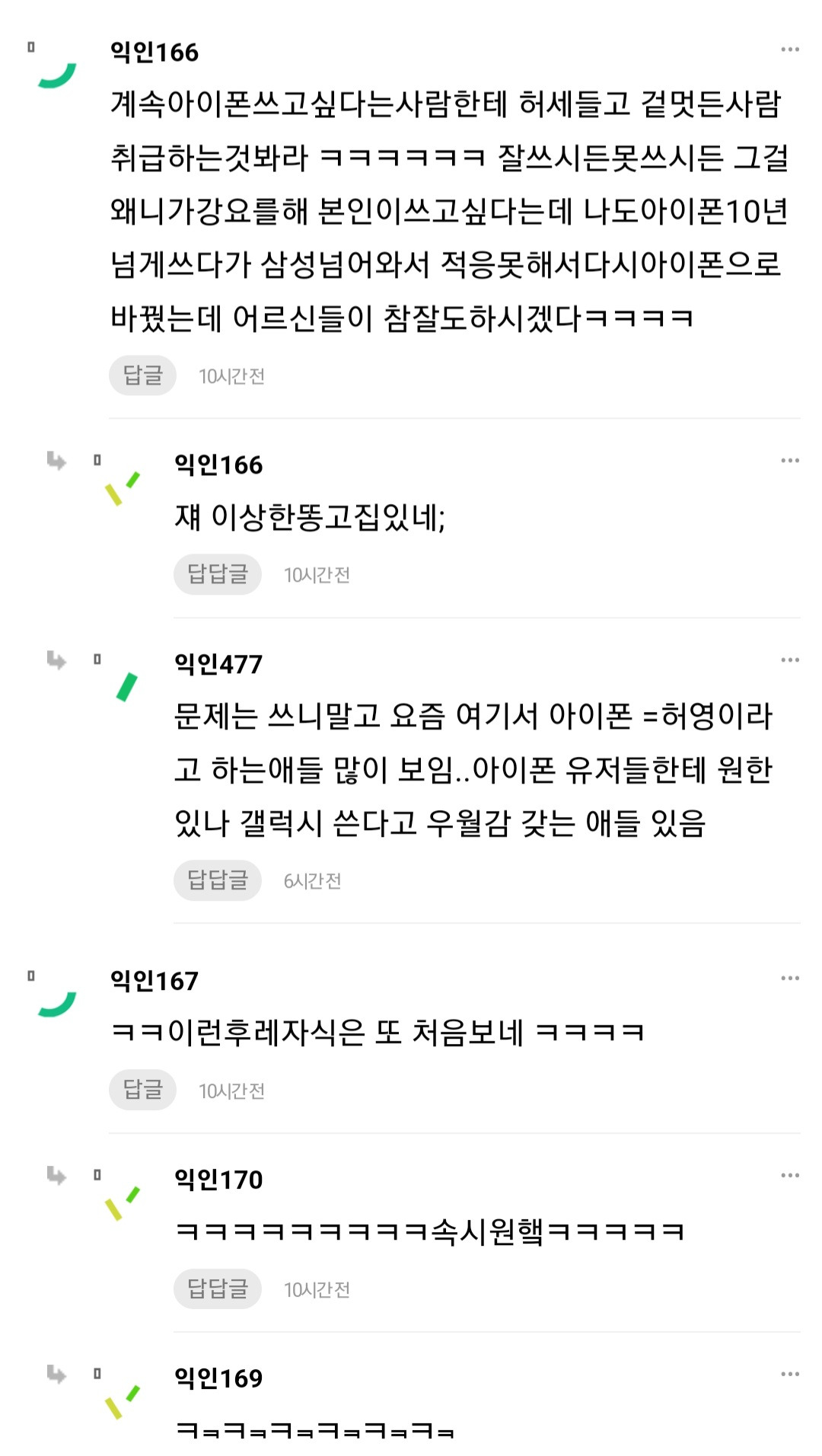Image resolution: width=822 pixels, height=1456 pixels.
Task: Open the more options for the '쟤 이상한똥고집있네;' reply
Action: 790,461
